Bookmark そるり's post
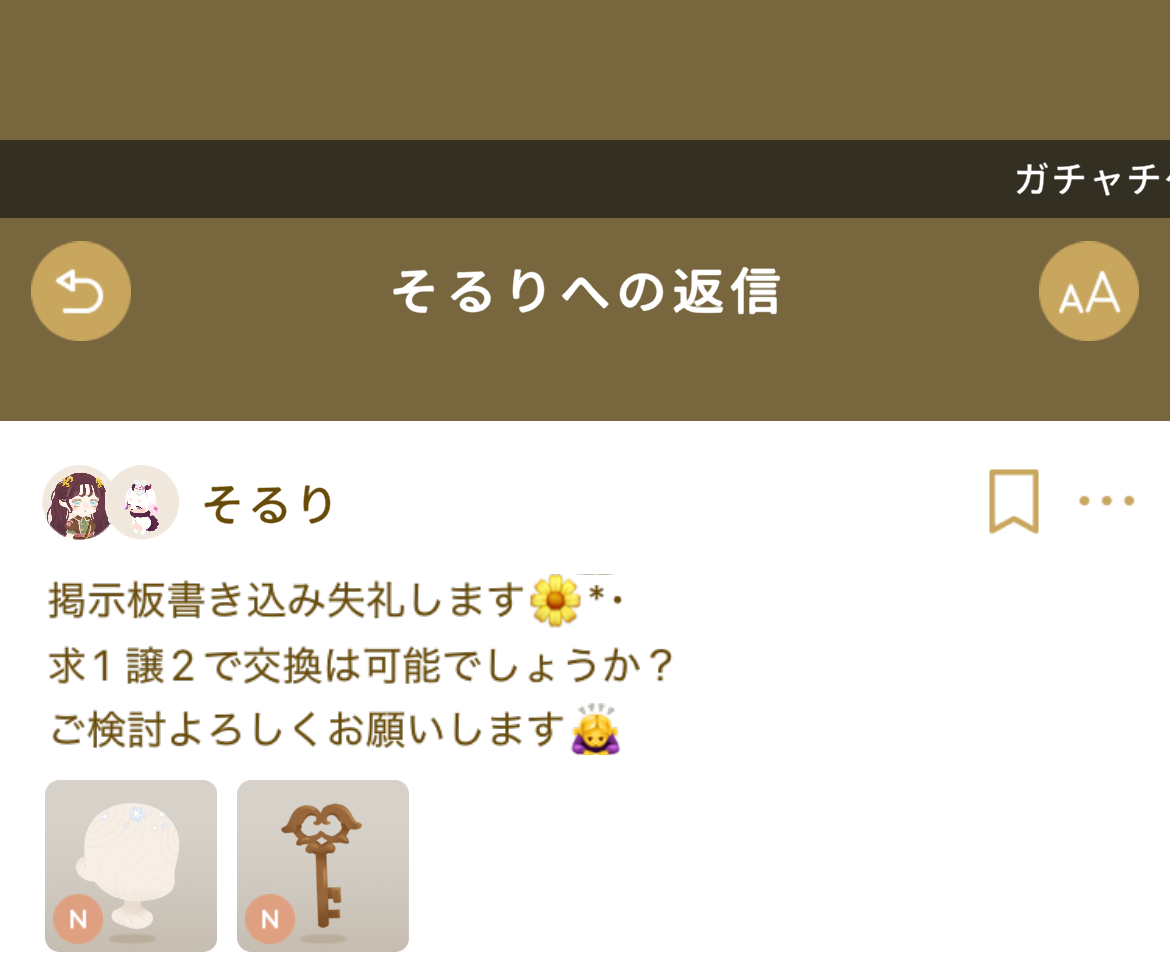 coord(1013,501)
